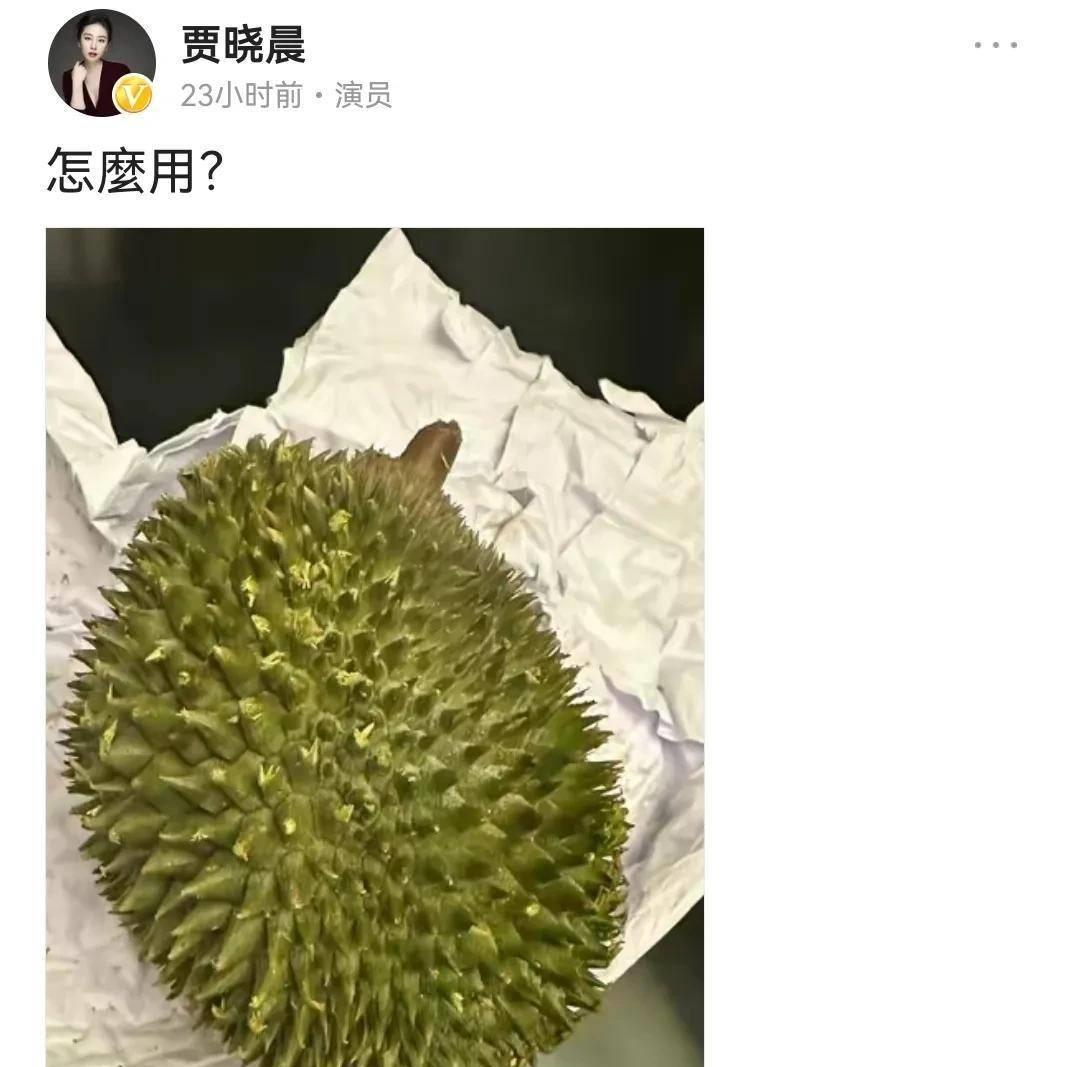This screenshot has height=1067, width=1080.
Task: View the durian photo in full size
Action: (x=375, y=646)
